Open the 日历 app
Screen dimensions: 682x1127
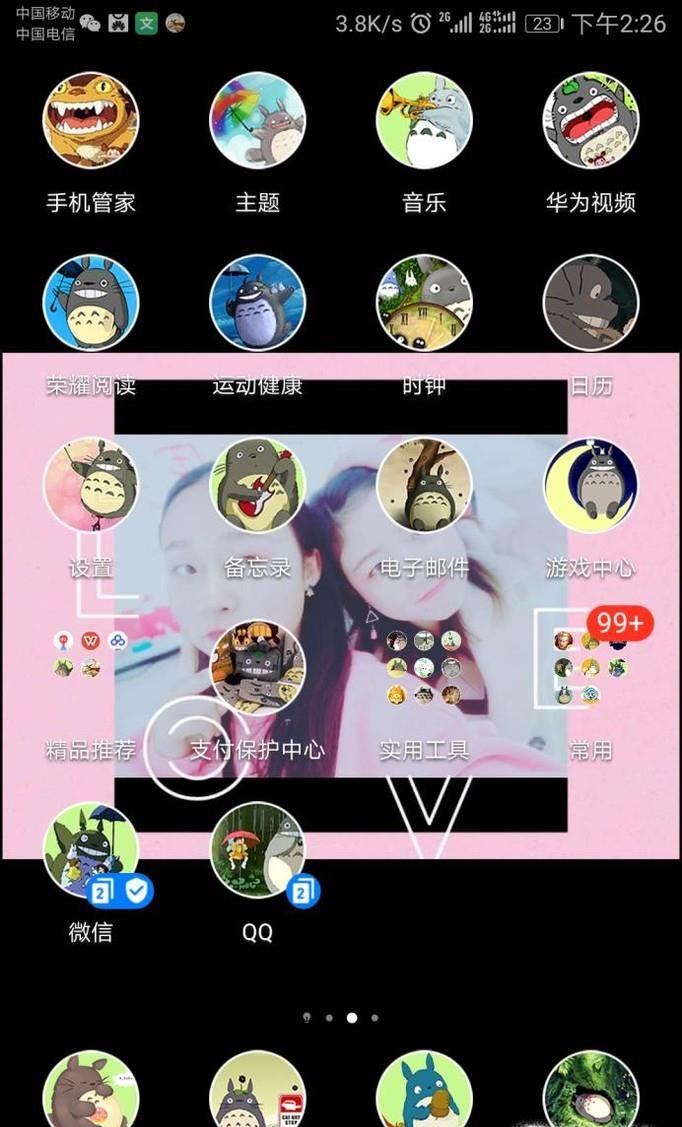(590, 303)
